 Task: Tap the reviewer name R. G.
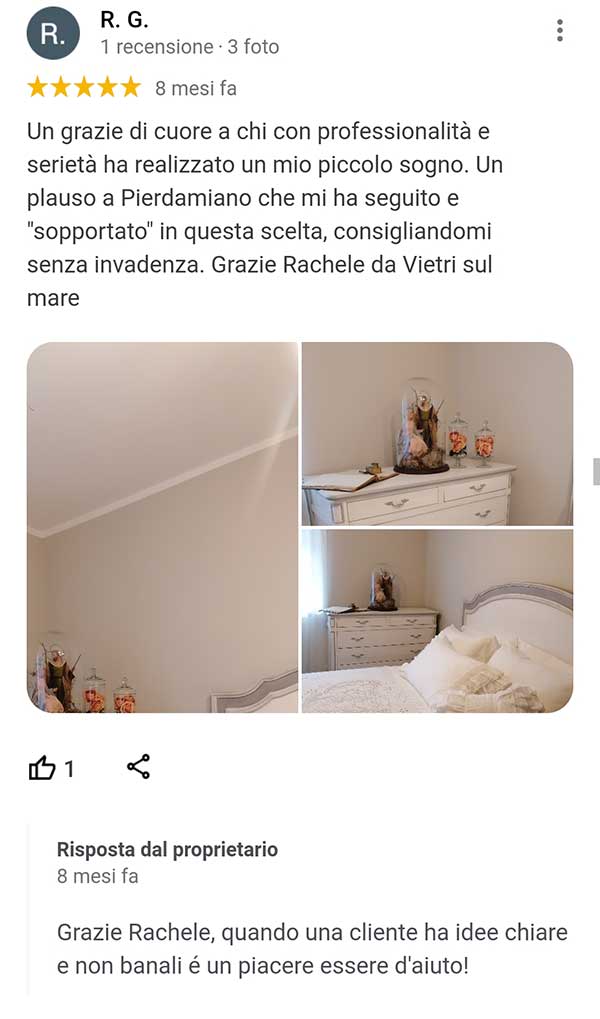124,20
